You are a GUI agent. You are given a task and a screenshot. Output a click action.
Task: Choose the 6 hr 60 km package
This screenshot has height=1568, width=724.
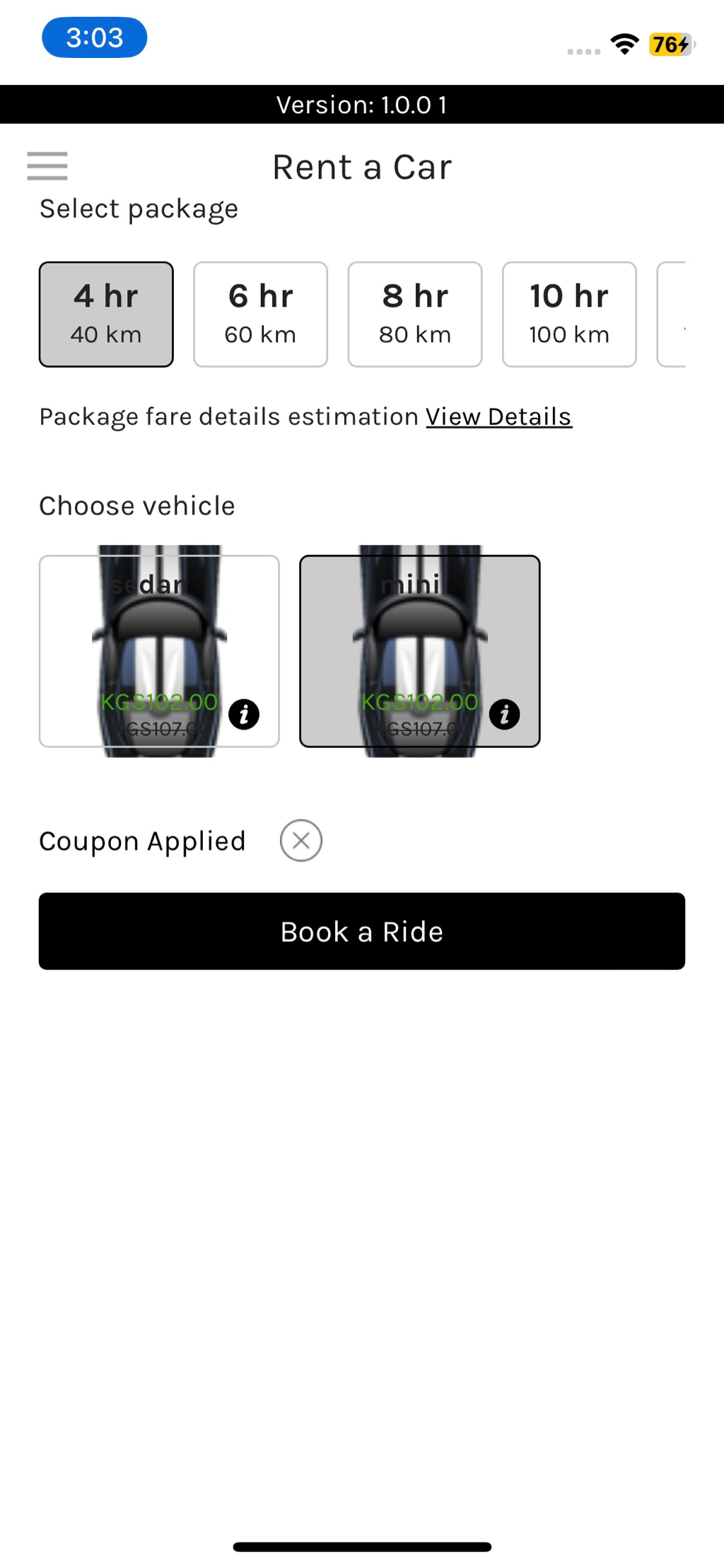(260, 315)
